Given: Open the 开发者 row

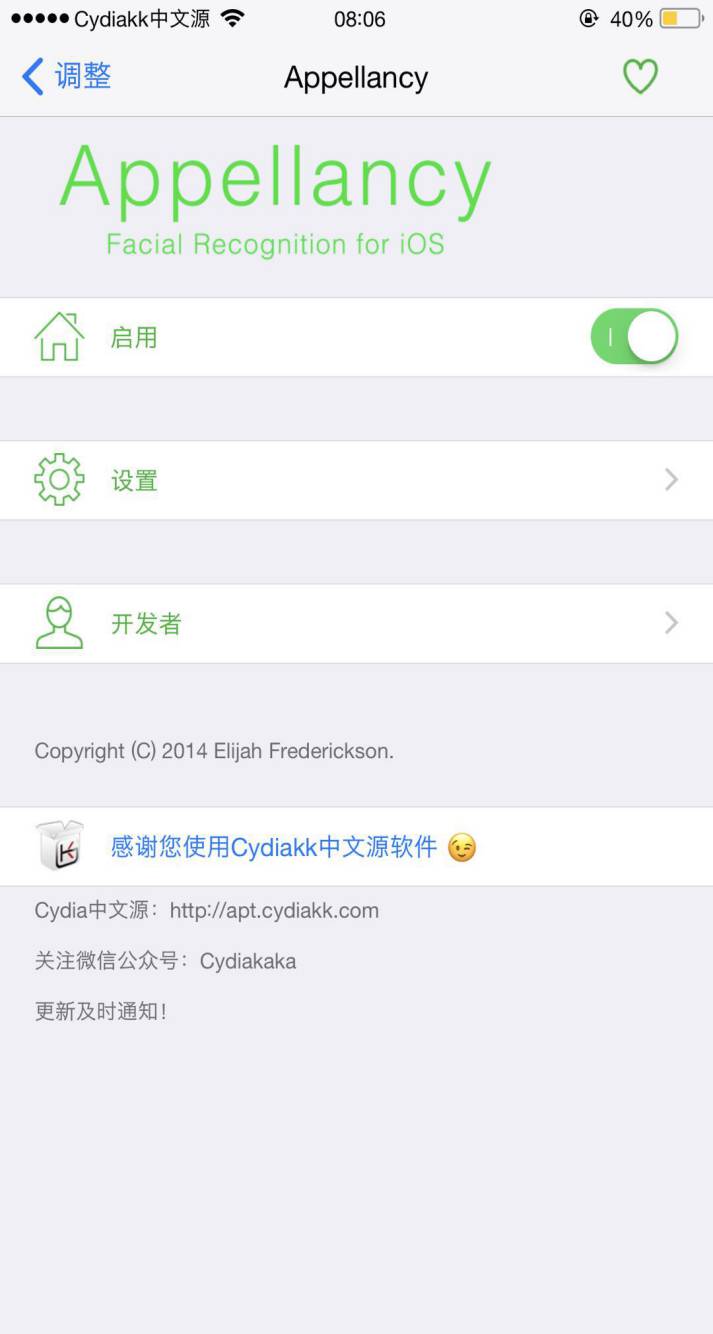Looking at the screenshot, I should pos(356,623).
